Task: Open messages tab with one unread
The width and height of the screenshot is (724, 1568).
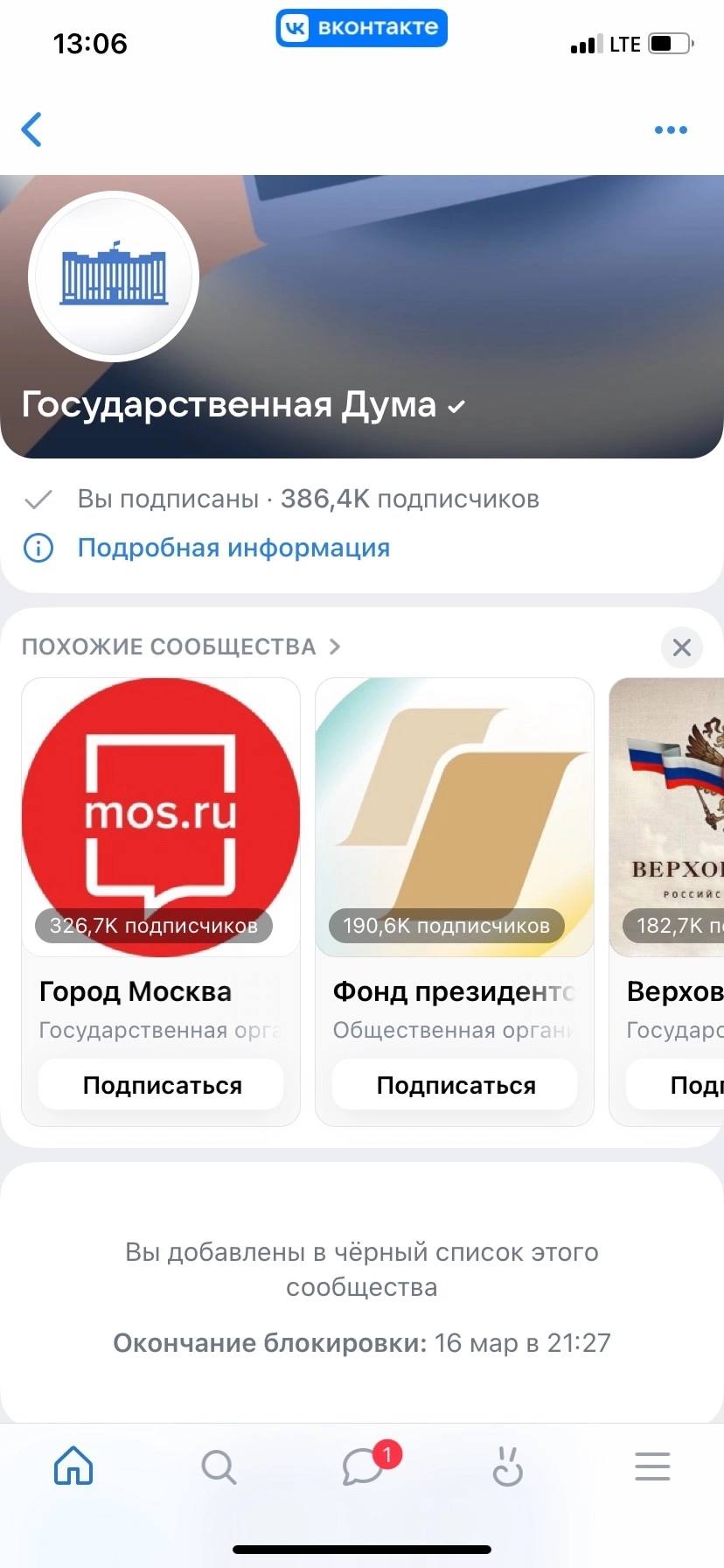Action: 364,1466
